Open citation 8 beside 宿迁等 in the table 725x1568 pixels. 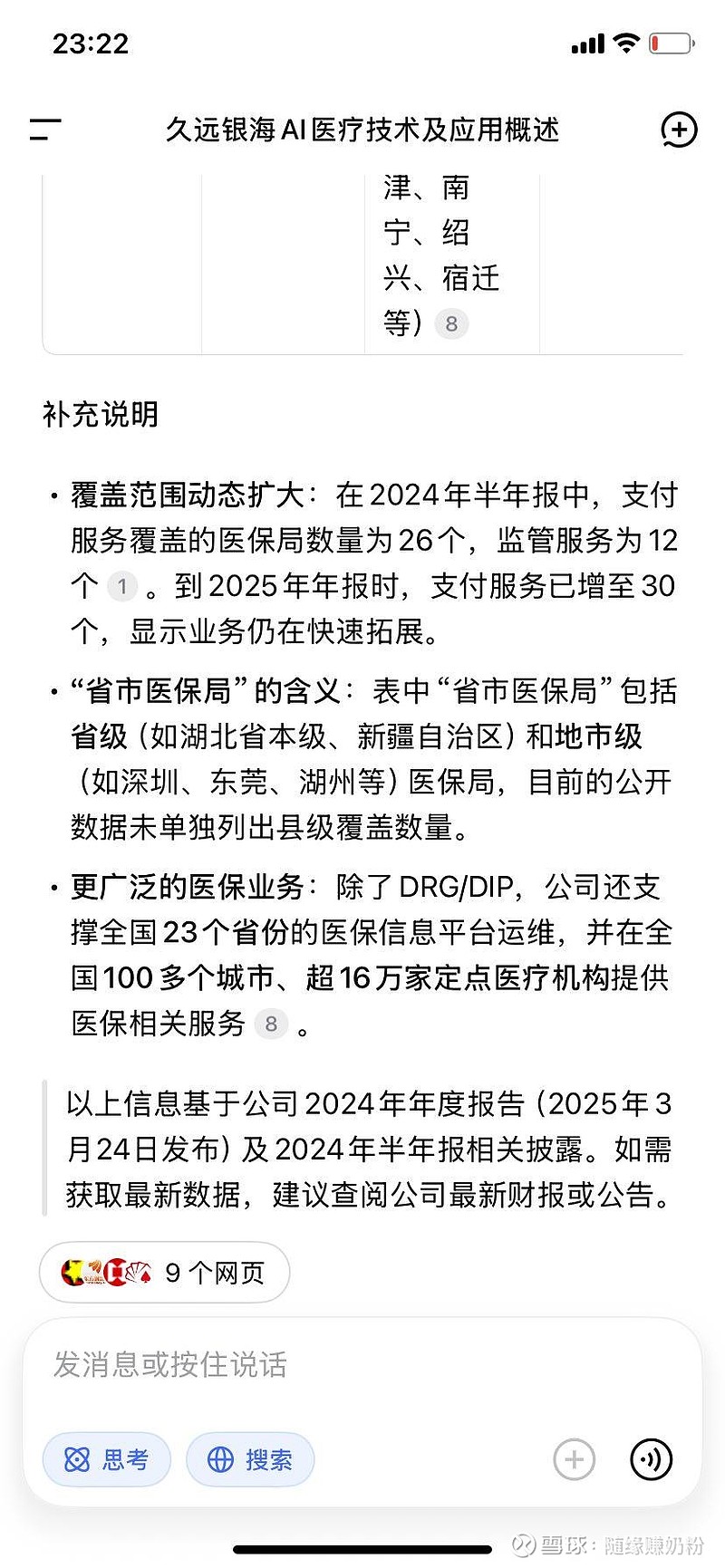tap(451, 323)
